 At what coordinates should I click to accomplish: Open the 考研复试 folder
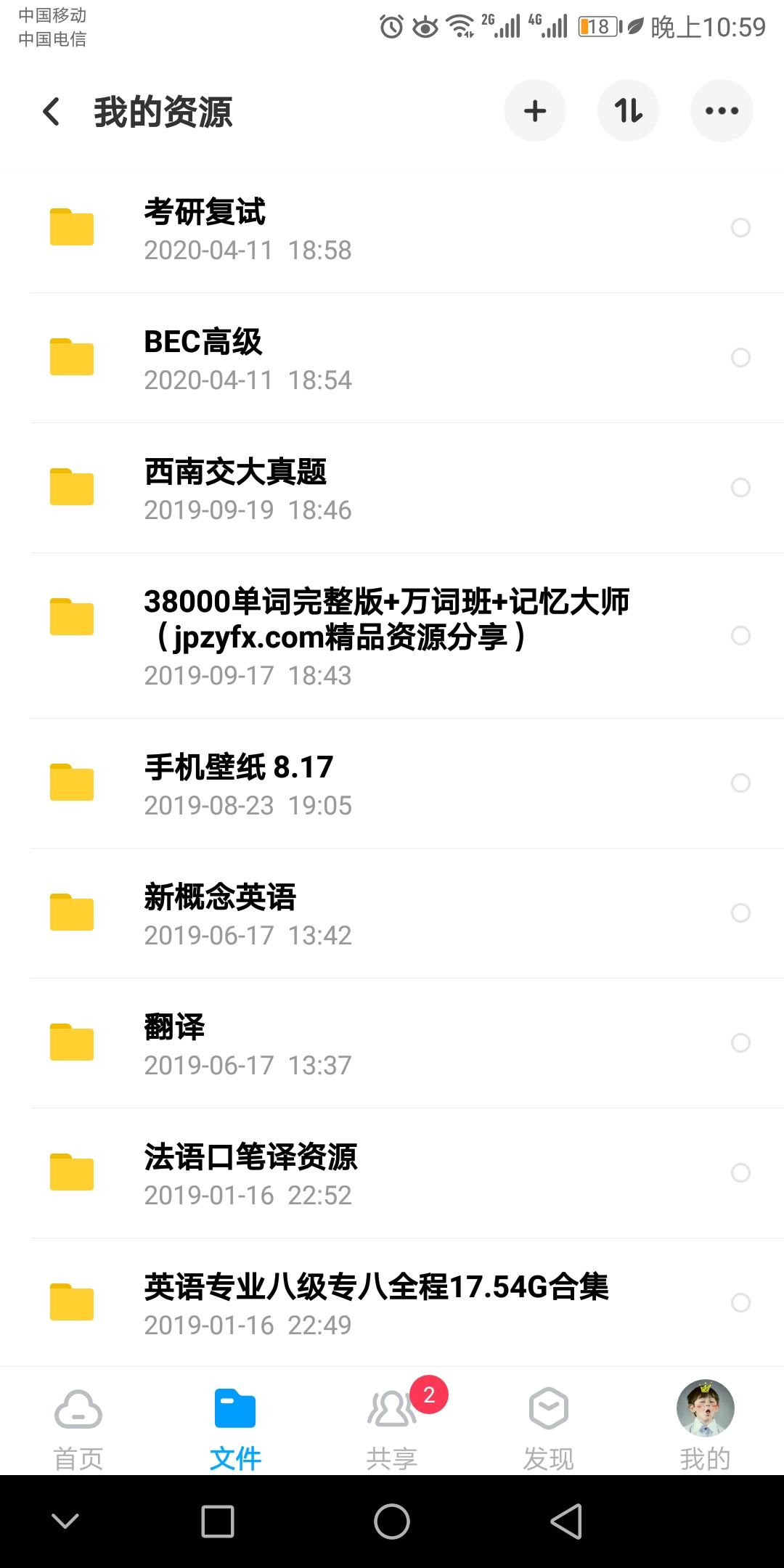point(392,229)
